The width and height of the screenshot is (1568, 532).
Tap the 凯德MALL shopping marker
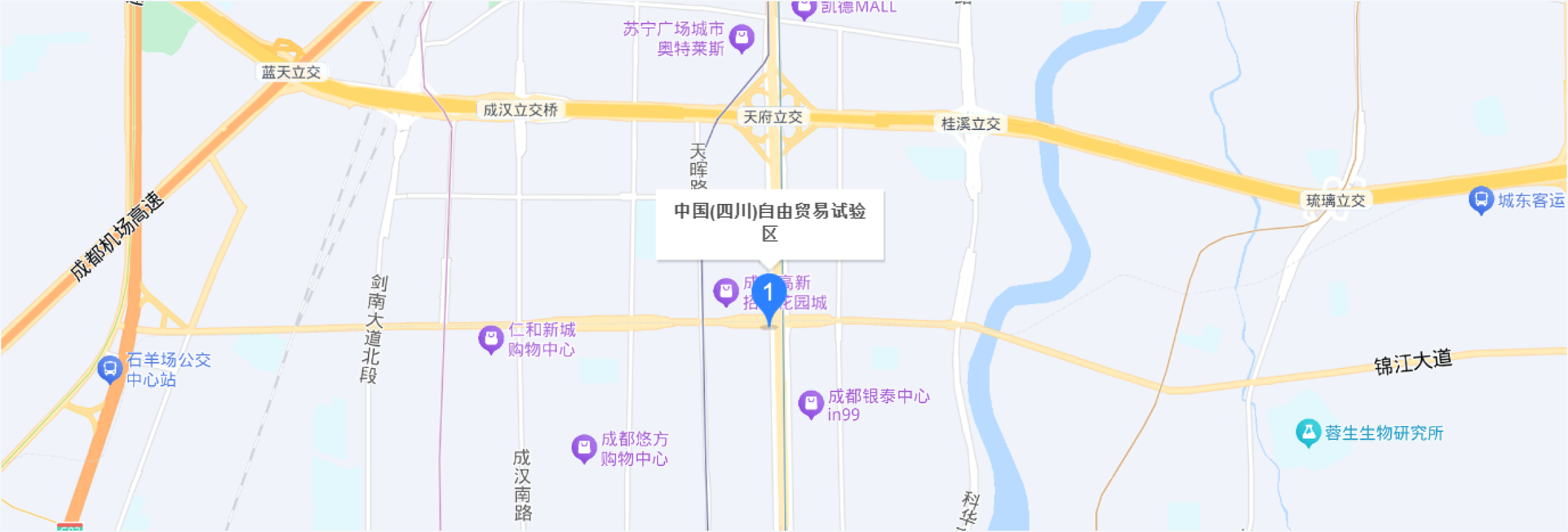(804, 8)
